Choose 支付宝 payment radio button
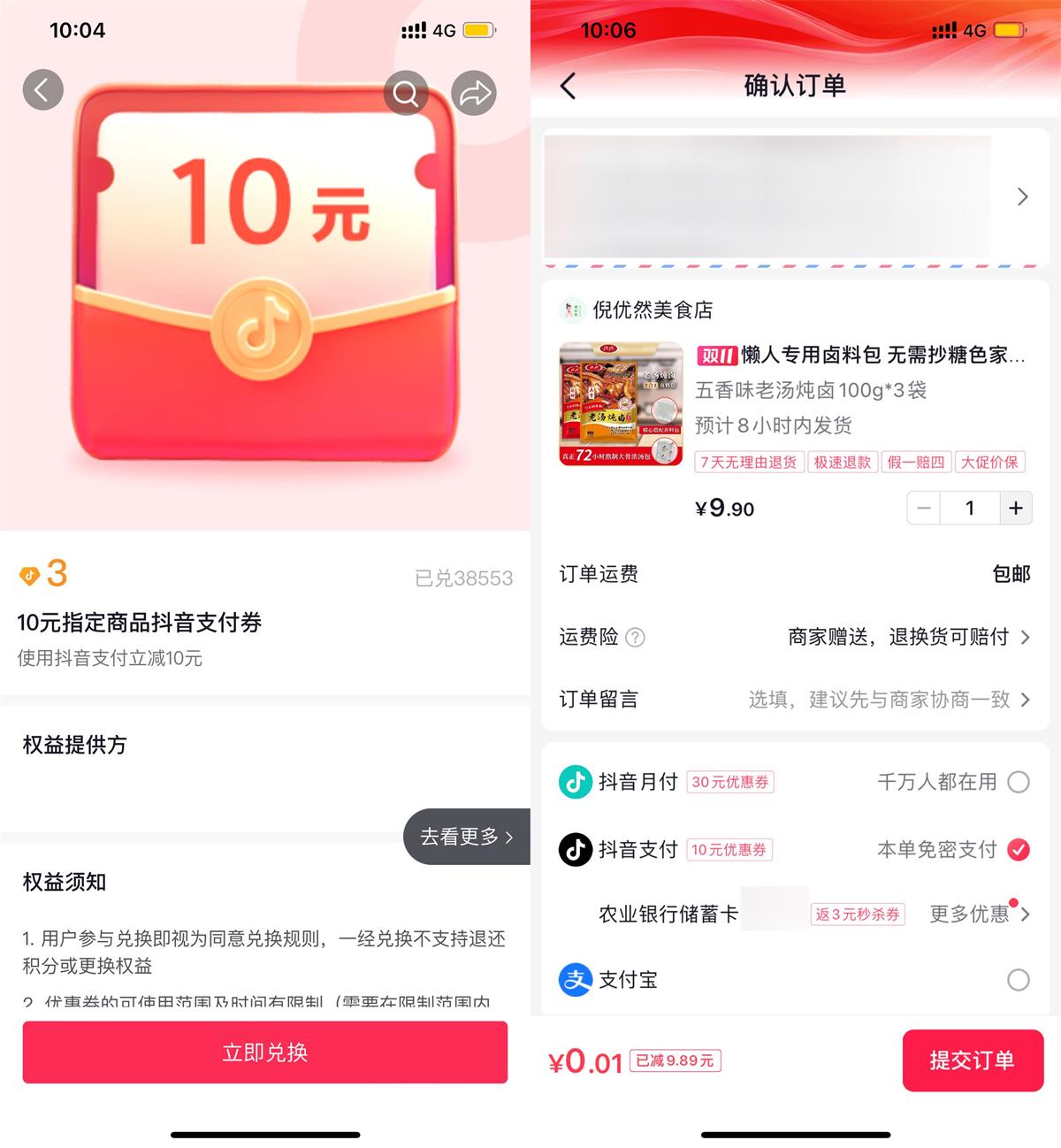Viewport: 1061px width, 1148px height. pos(1019,980)
